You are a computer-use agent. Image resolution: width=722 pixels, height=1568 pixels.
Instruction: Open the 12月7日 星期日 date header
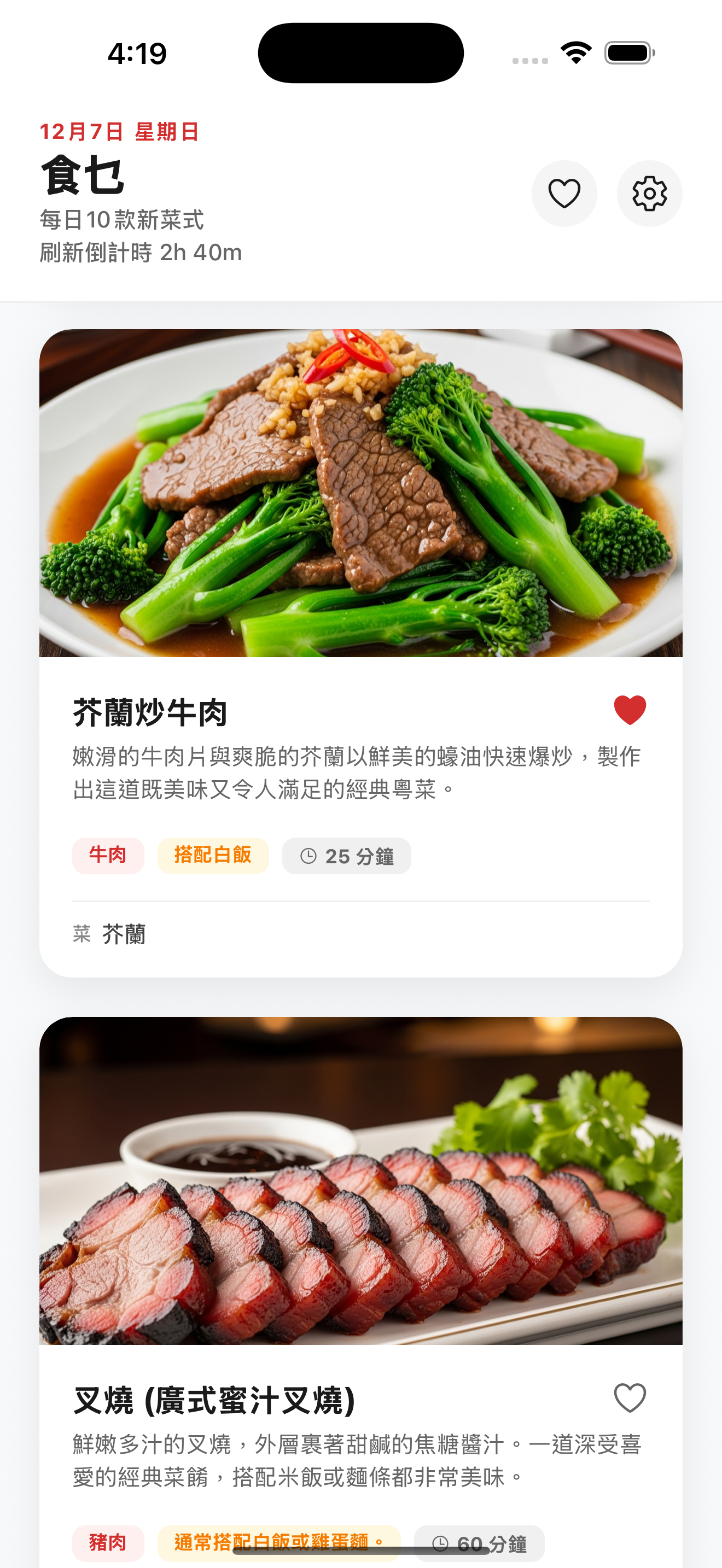pyautogui.click(x=120, y=131)
